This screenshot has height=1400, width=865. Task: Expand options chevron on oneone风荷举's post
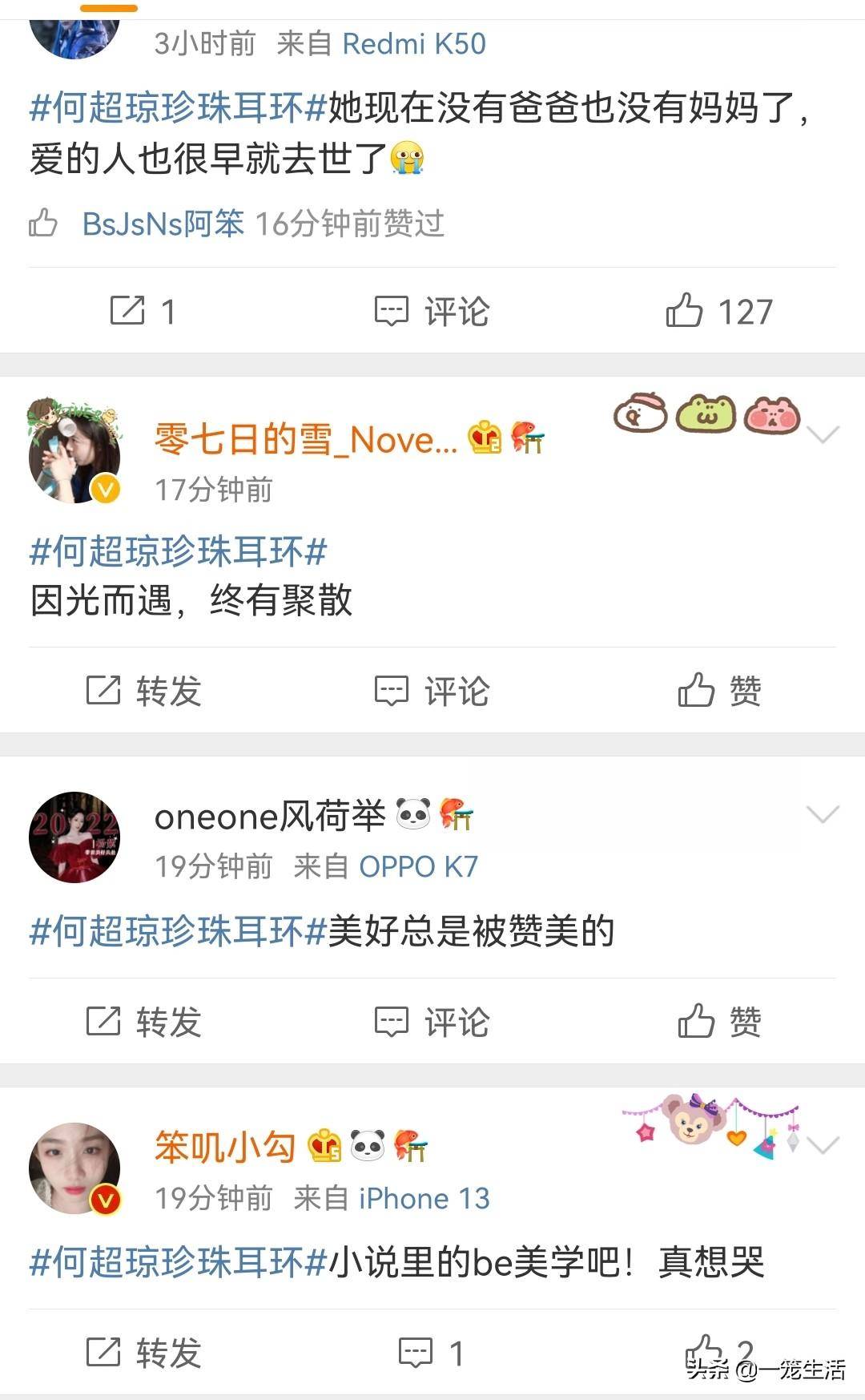coord(823,815)
